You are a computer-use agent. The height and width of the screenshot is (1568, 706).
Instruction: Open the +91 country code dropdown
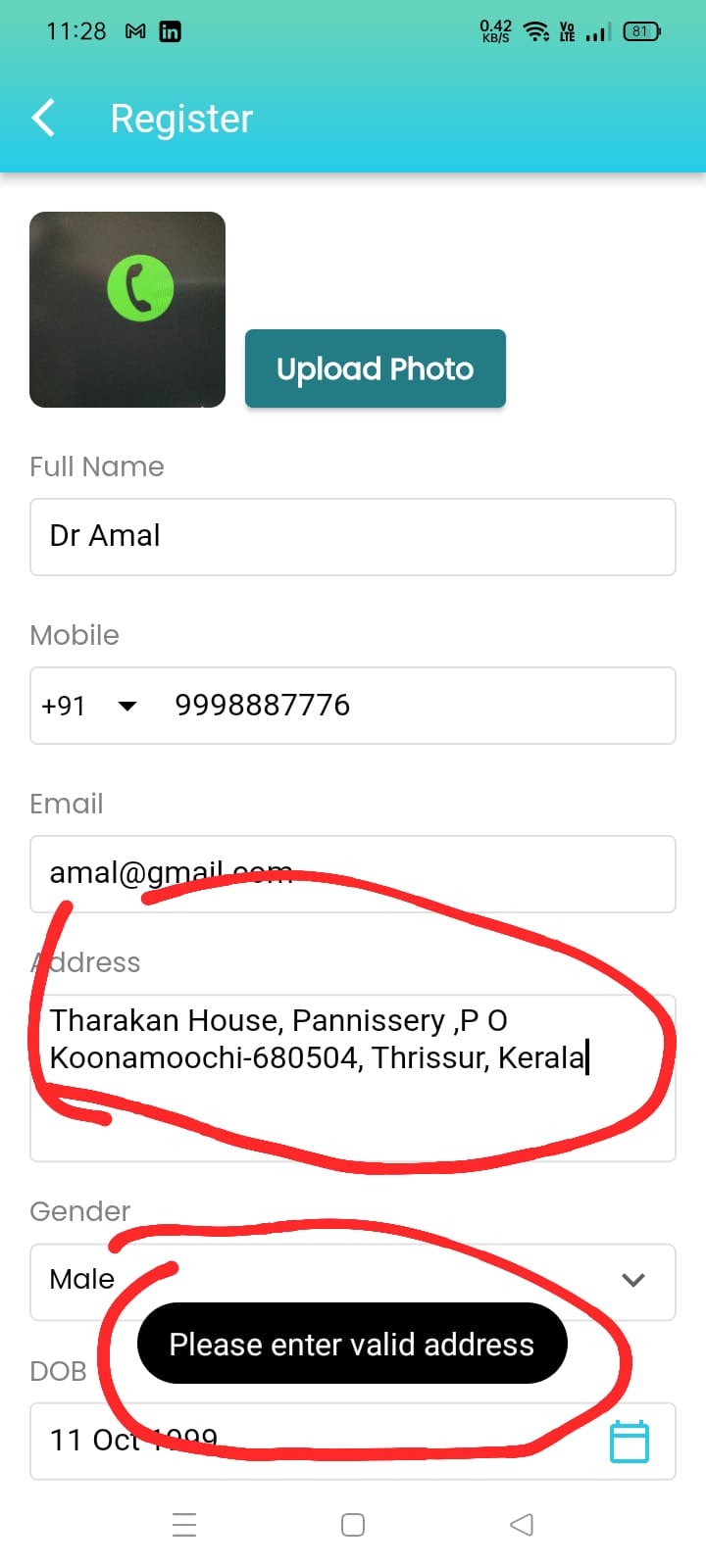[x=90, y=706]
